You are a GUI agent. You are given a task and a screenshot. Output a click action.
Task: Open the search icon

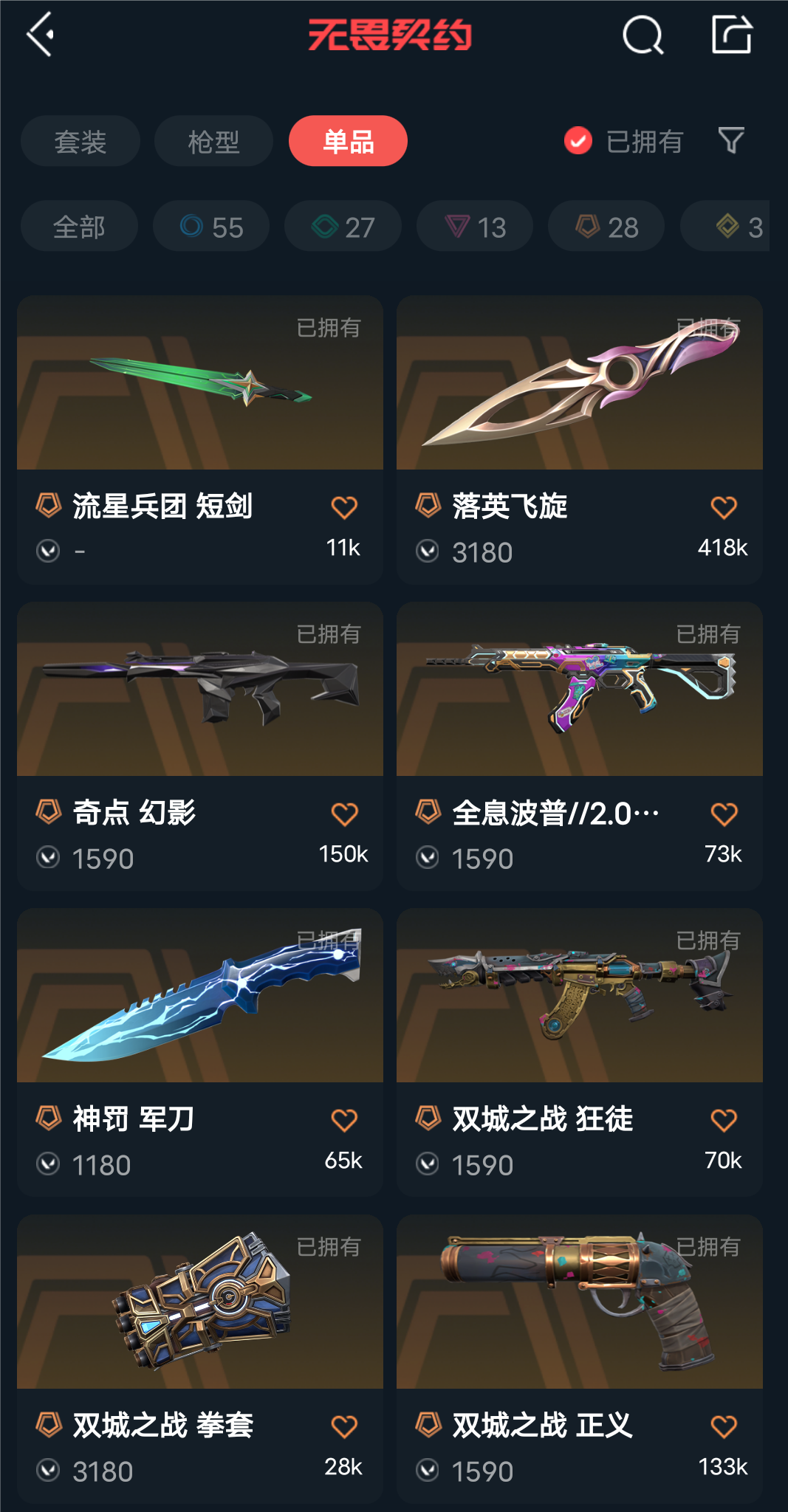coord(643,35)
